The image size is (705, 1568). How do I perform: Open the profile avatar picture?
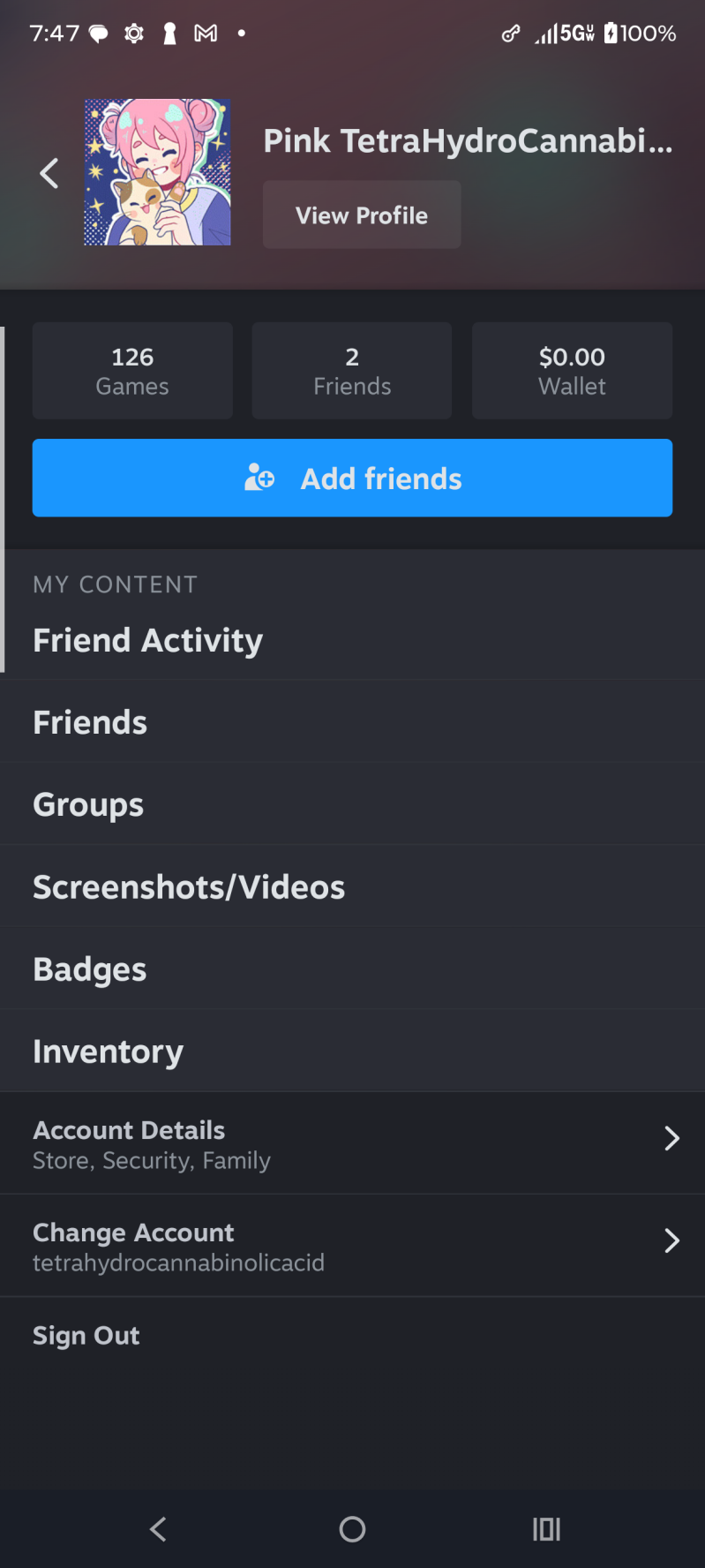pos(157,172)
